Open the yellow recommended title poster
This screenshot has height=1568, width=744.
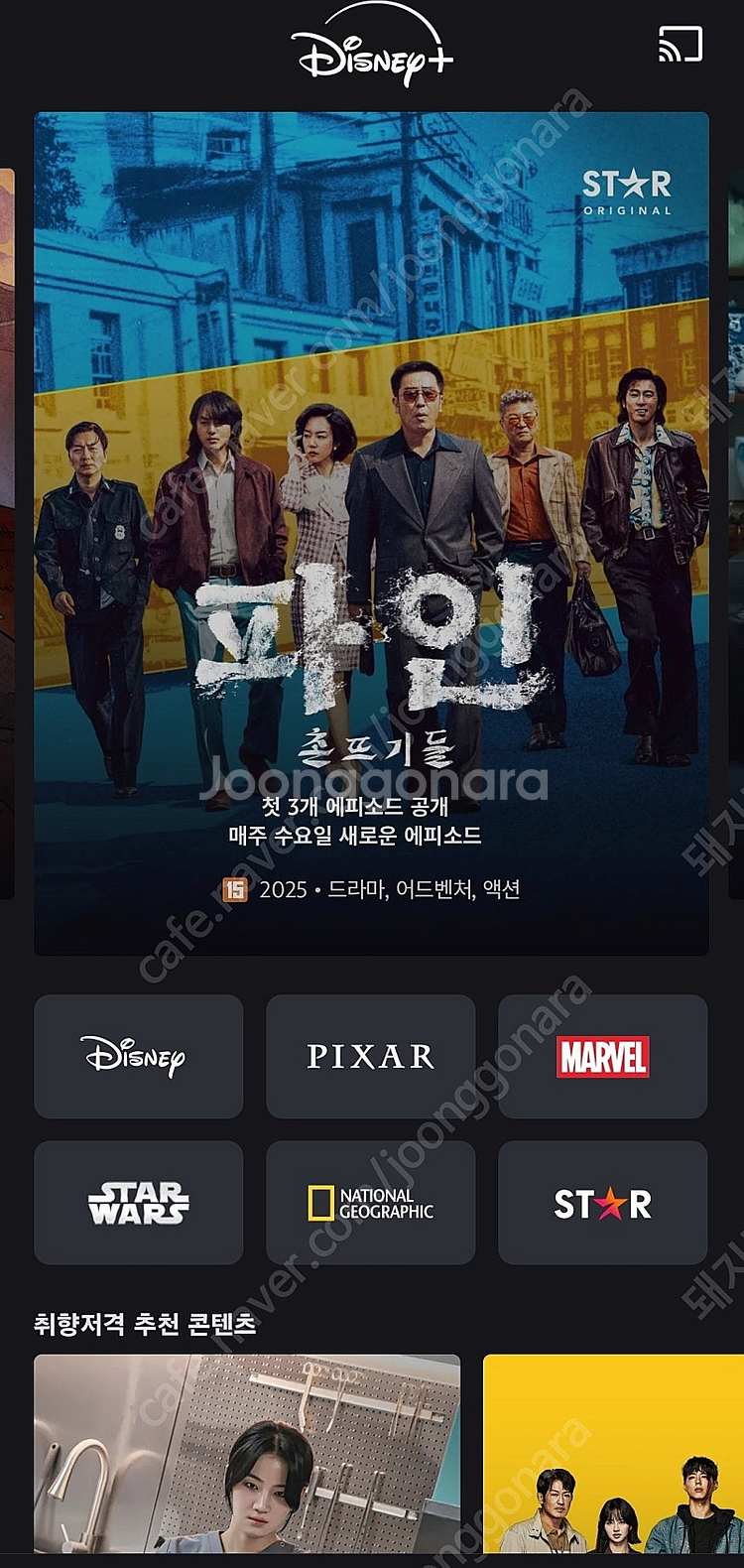(613, 1454)
